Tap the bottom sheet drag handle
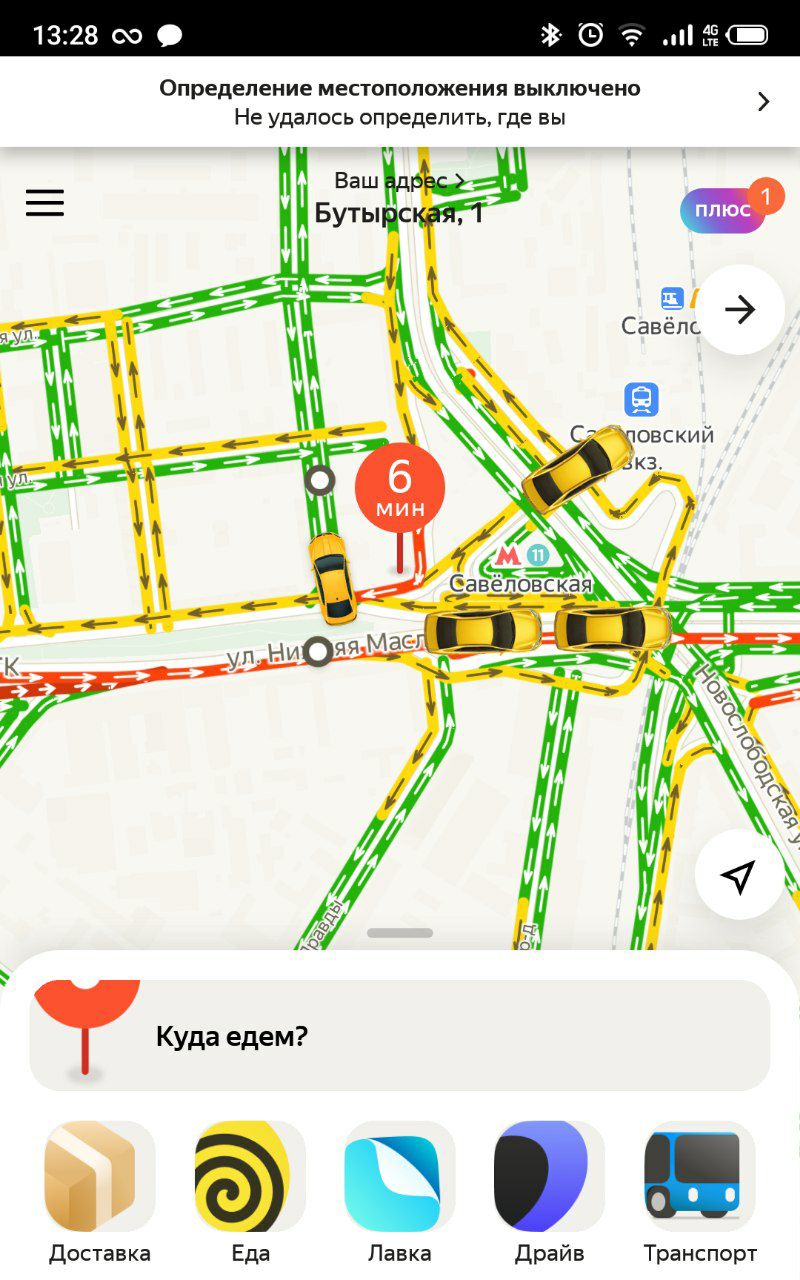The width and height of the screenshot is (800, 1280). (x=400, y=933)
